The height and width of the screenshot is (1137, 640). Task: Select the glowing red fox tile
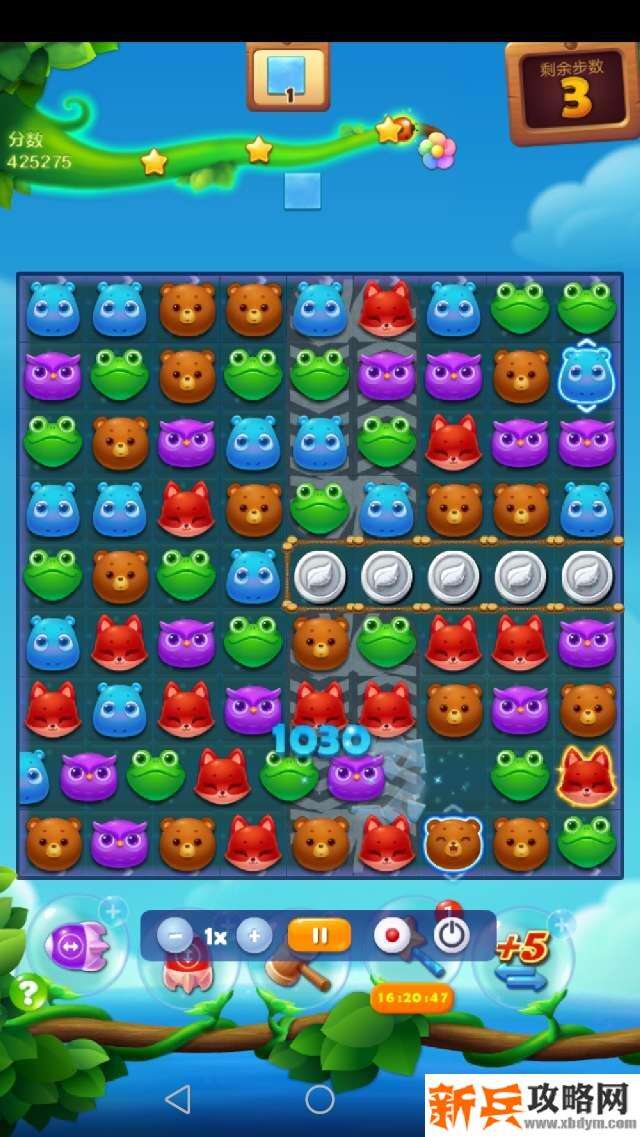point(586,775)
